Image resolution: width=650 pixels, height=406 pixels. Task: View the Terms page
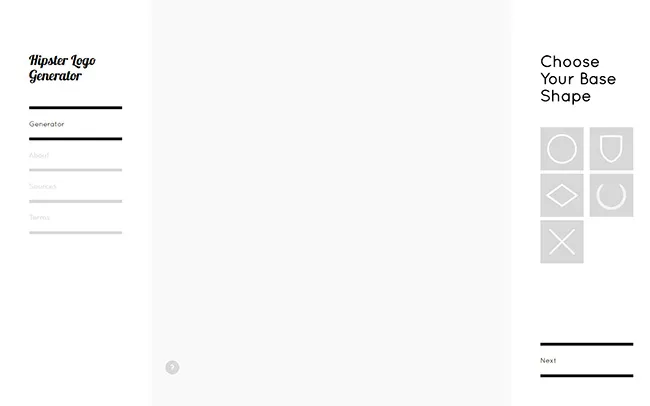(x=40, y=217)
